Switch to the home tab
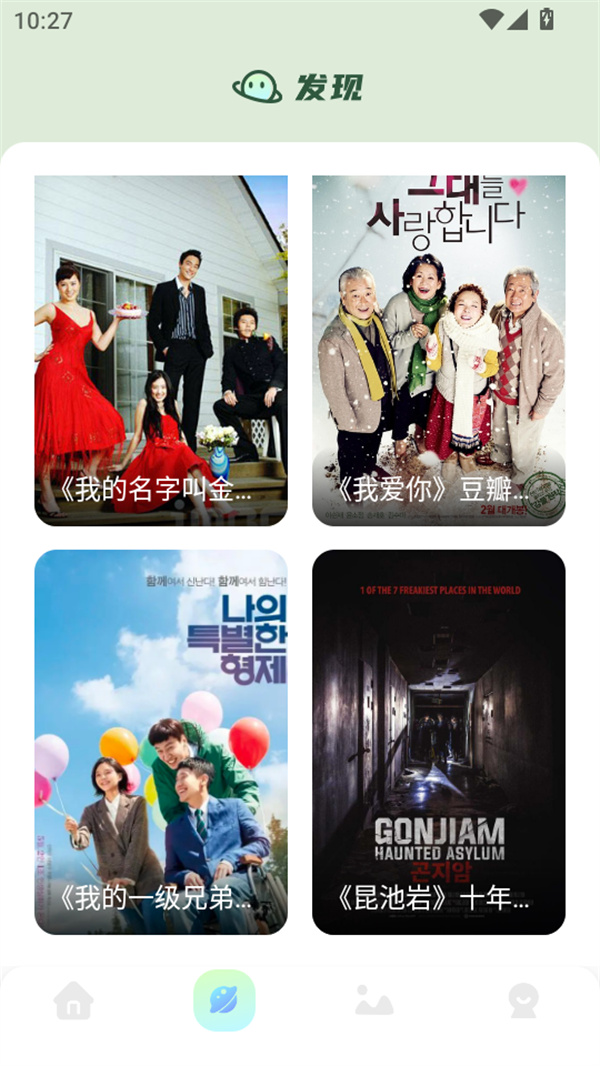 [x=74, y=1000]
